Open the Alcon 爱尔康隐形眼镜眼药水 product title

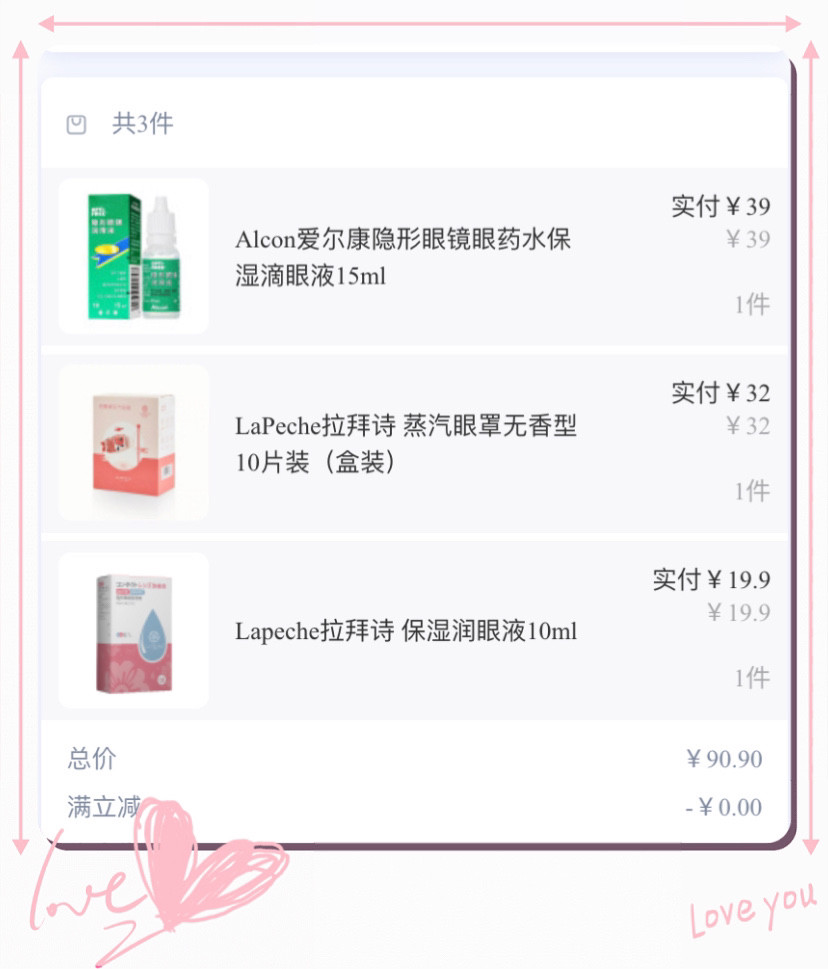coord(400,257)
